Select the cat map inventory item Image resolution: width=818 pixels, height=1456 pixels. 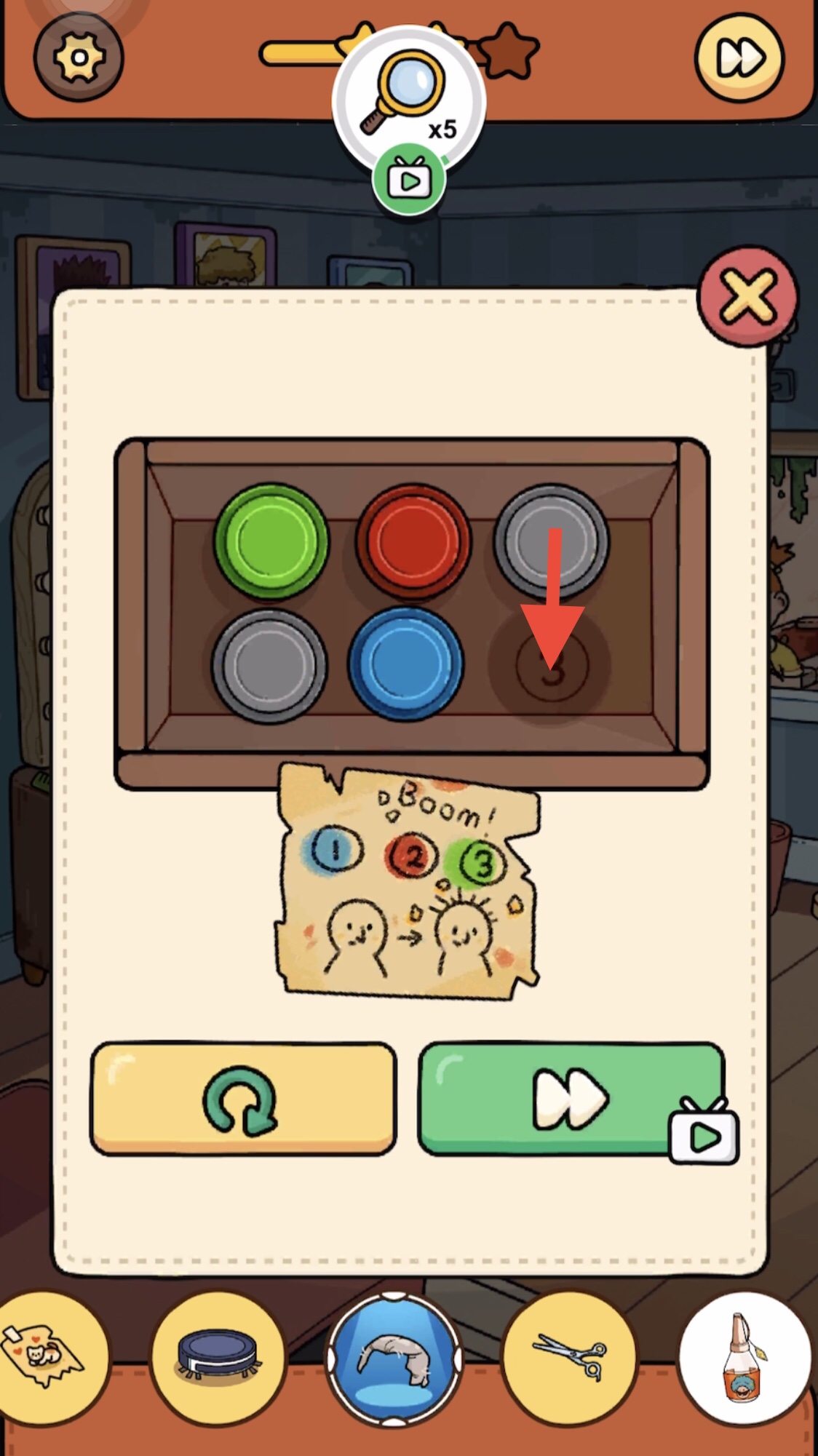45,1358
